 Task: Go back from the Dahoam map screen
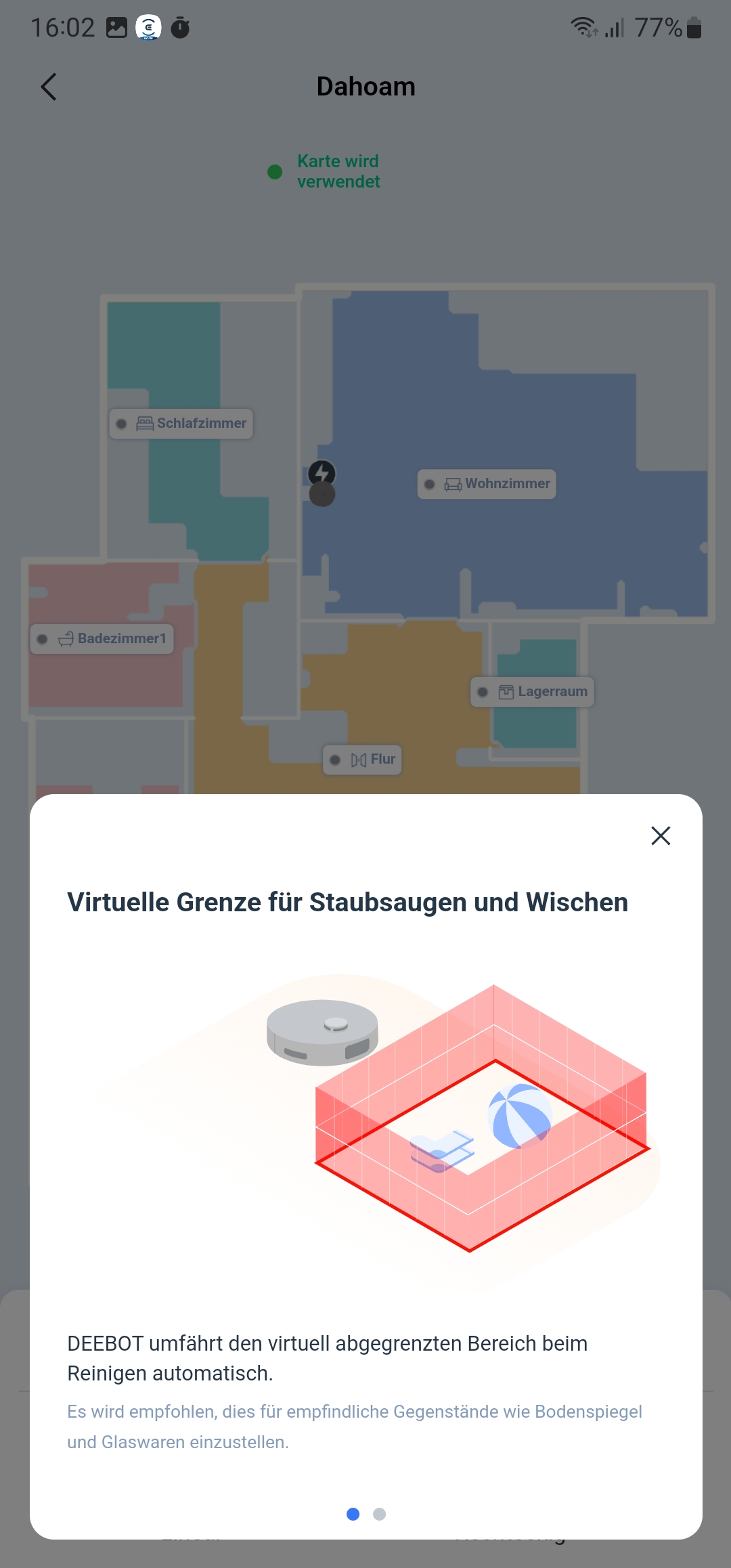(x=49, y=87)
